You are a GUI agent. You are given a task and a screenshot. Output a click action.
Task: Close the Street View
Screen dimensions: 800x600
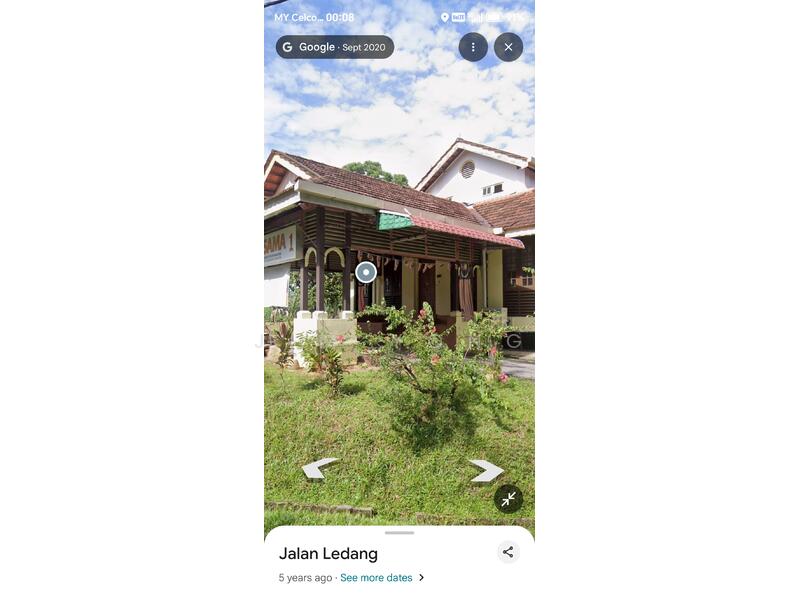tap(508, 47)
